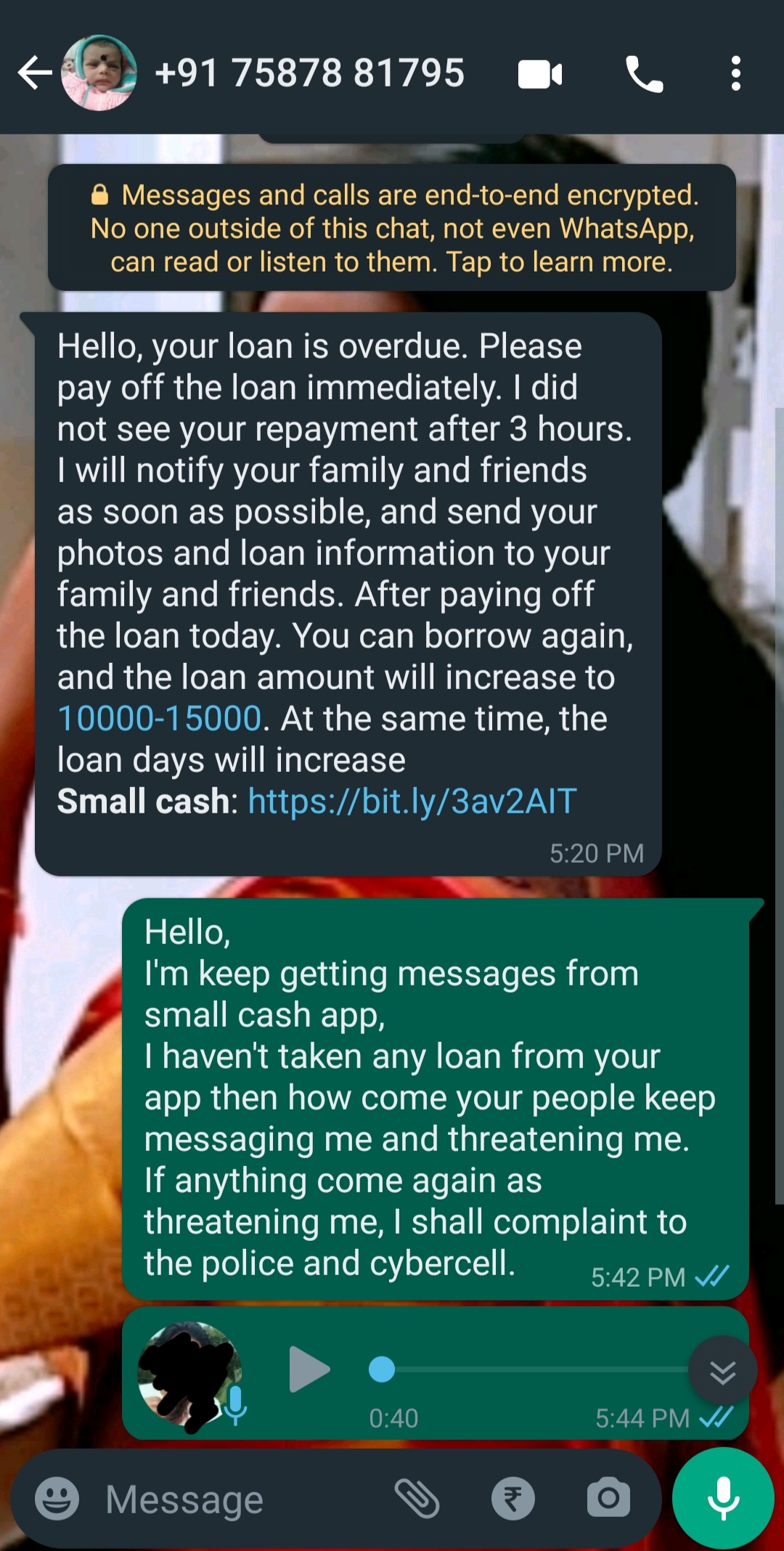Start a voice call with this contact
The height and width of the screenshot is (1551, 784).
(x=644, y=74)
